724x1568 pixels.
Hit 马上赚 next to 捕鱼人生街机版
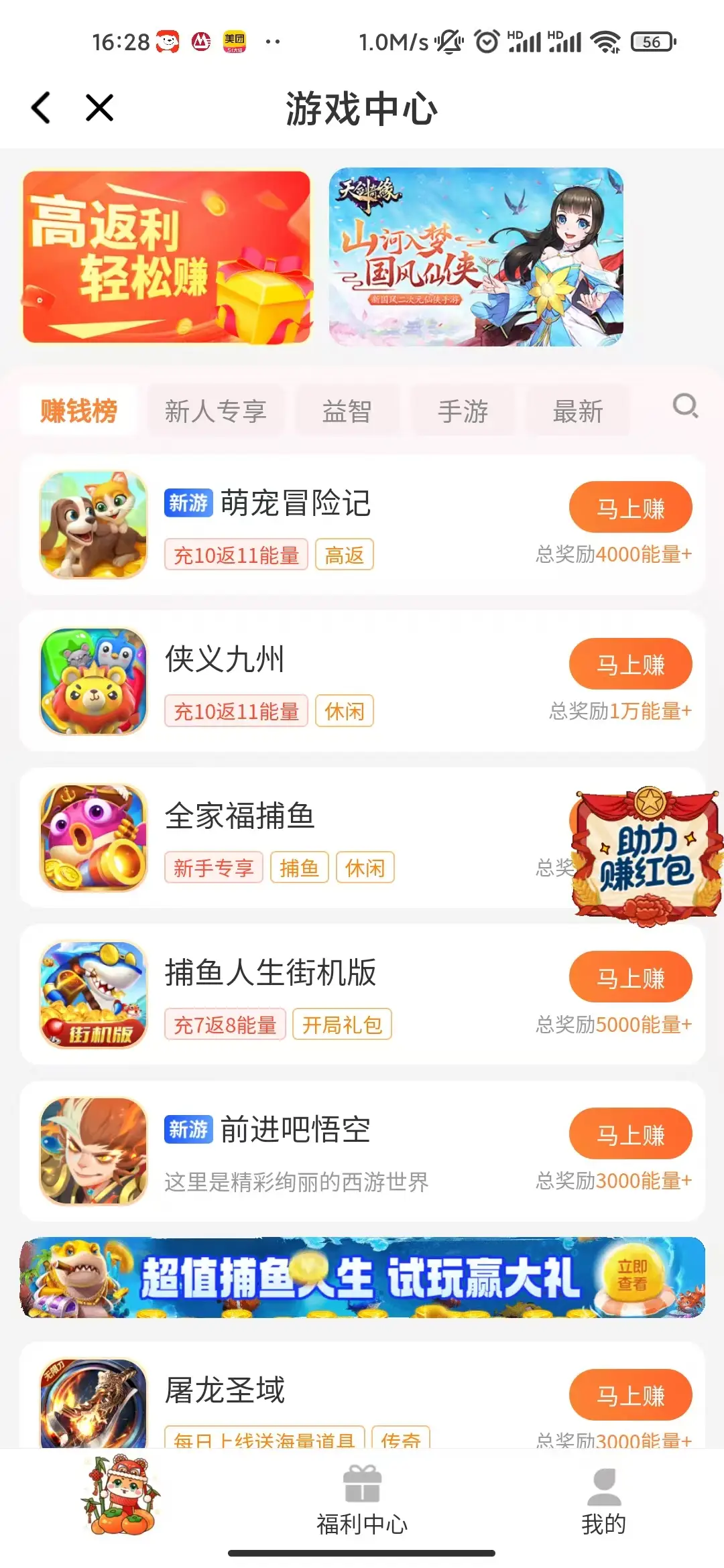point(630,978)
